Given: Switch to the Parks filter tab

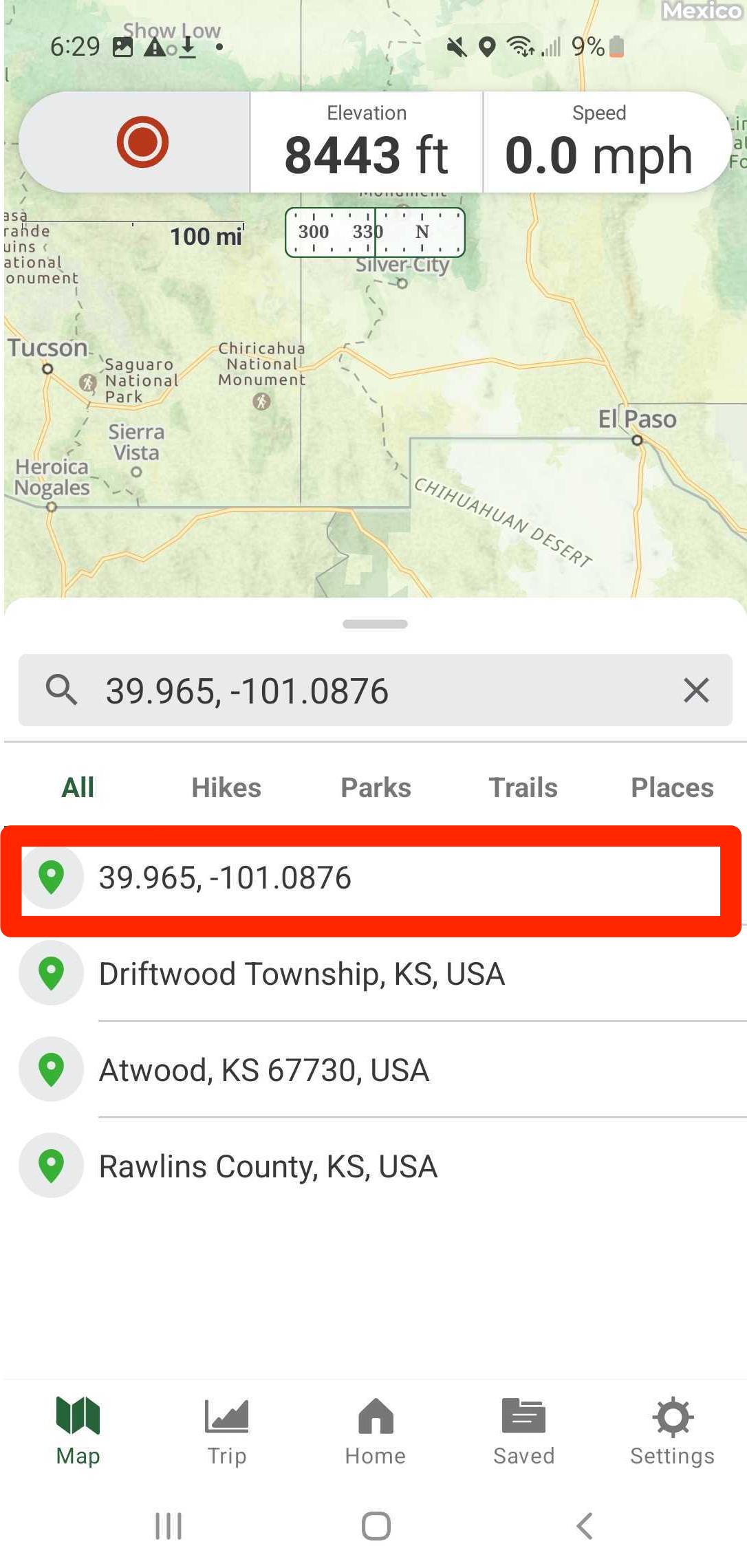Looking at the screenshot, I should tap(376, 787).
